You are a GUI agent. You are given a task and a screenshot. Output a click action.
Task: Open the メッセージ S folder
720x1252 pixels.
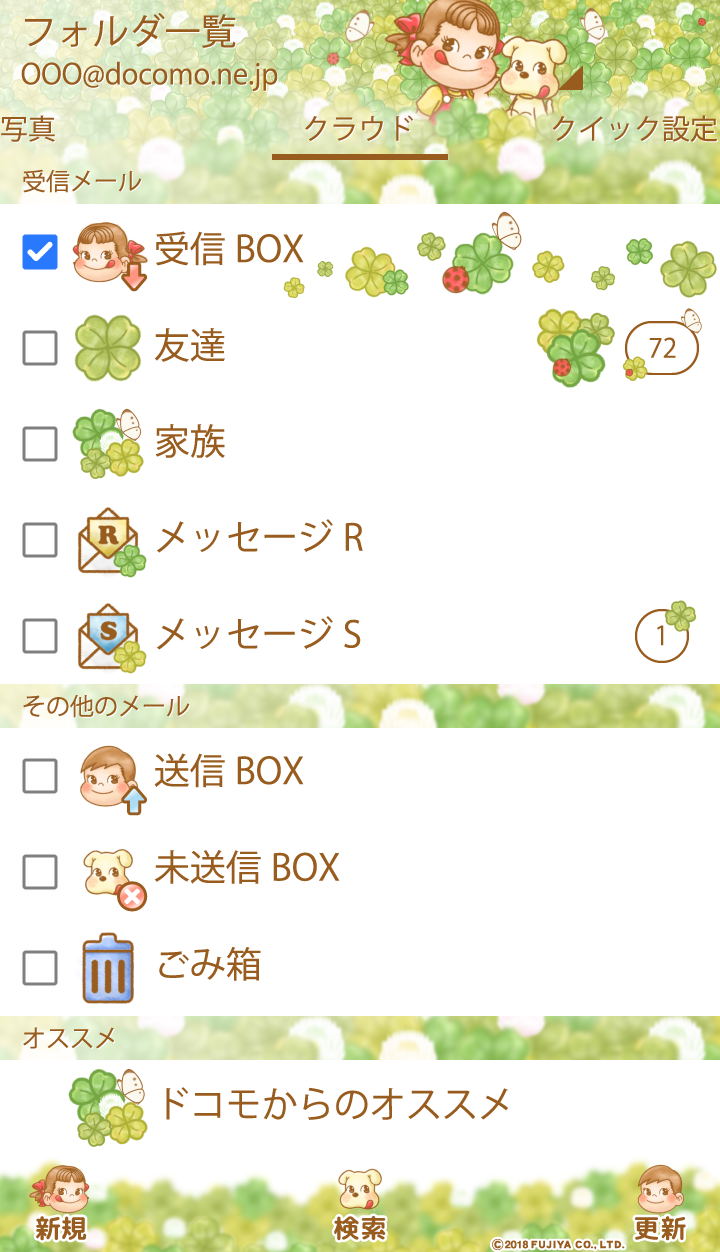pyautogui.click(x=258, y=635)
